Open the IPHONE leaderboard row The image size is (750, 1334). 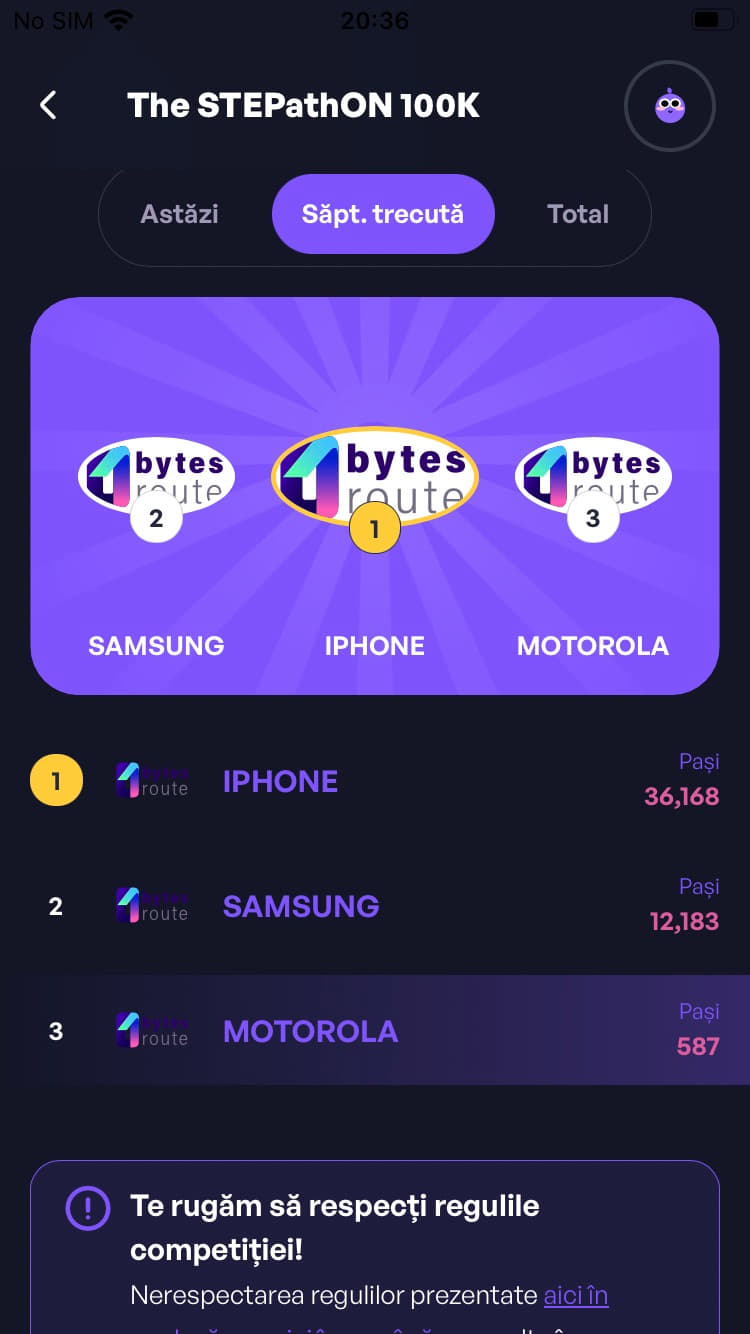[375, 781]
